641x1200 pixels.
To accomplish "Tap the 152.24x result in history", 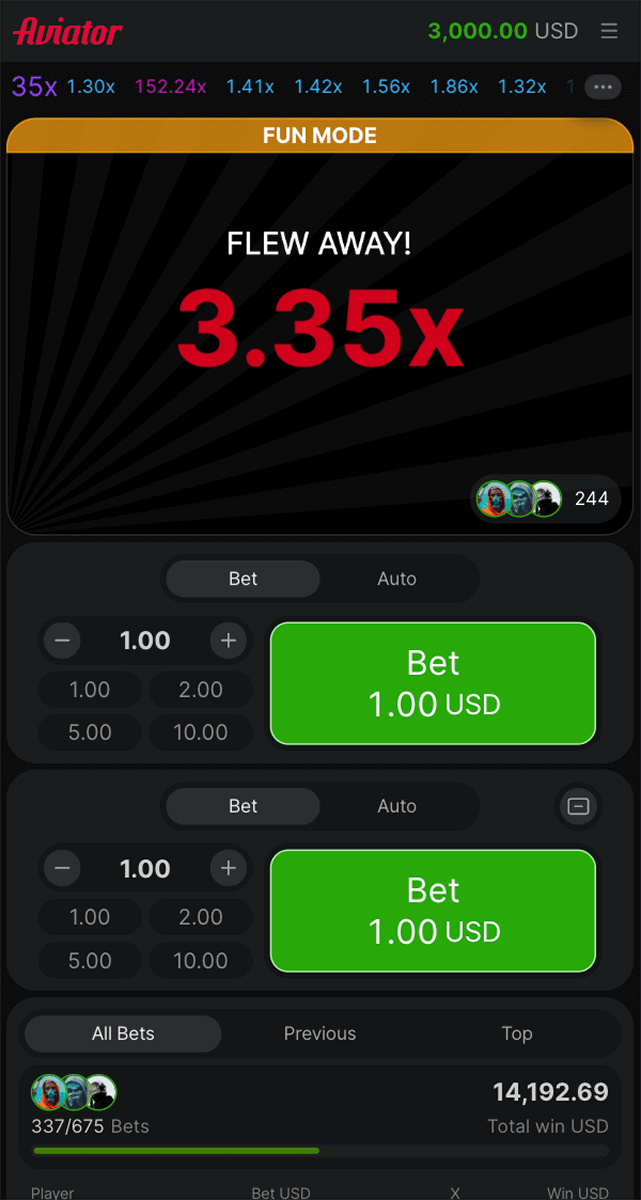I will (170, 87).
